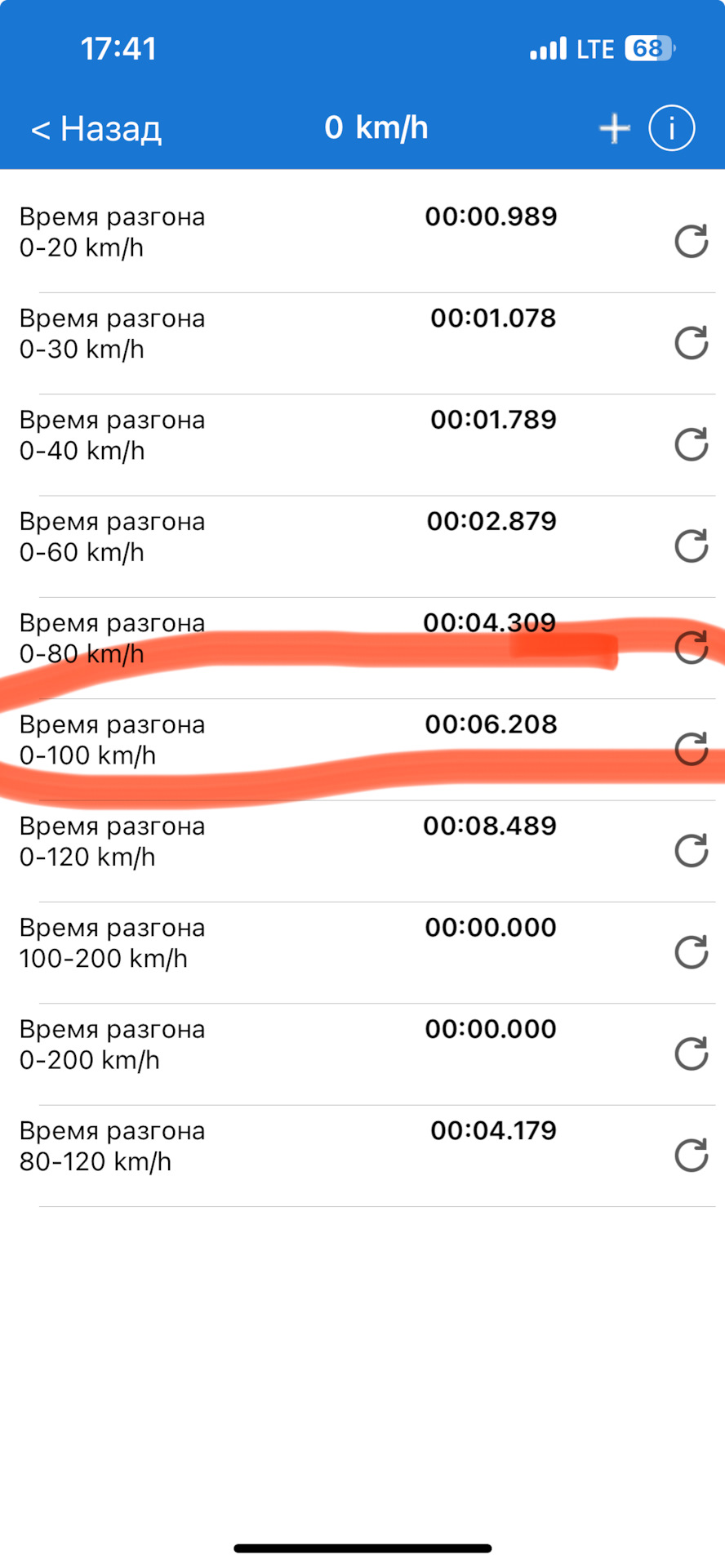The width and height of the screenshot is (725, 1568).
Task: Select the 0 km/h speed title
Action: pos(377,127)
